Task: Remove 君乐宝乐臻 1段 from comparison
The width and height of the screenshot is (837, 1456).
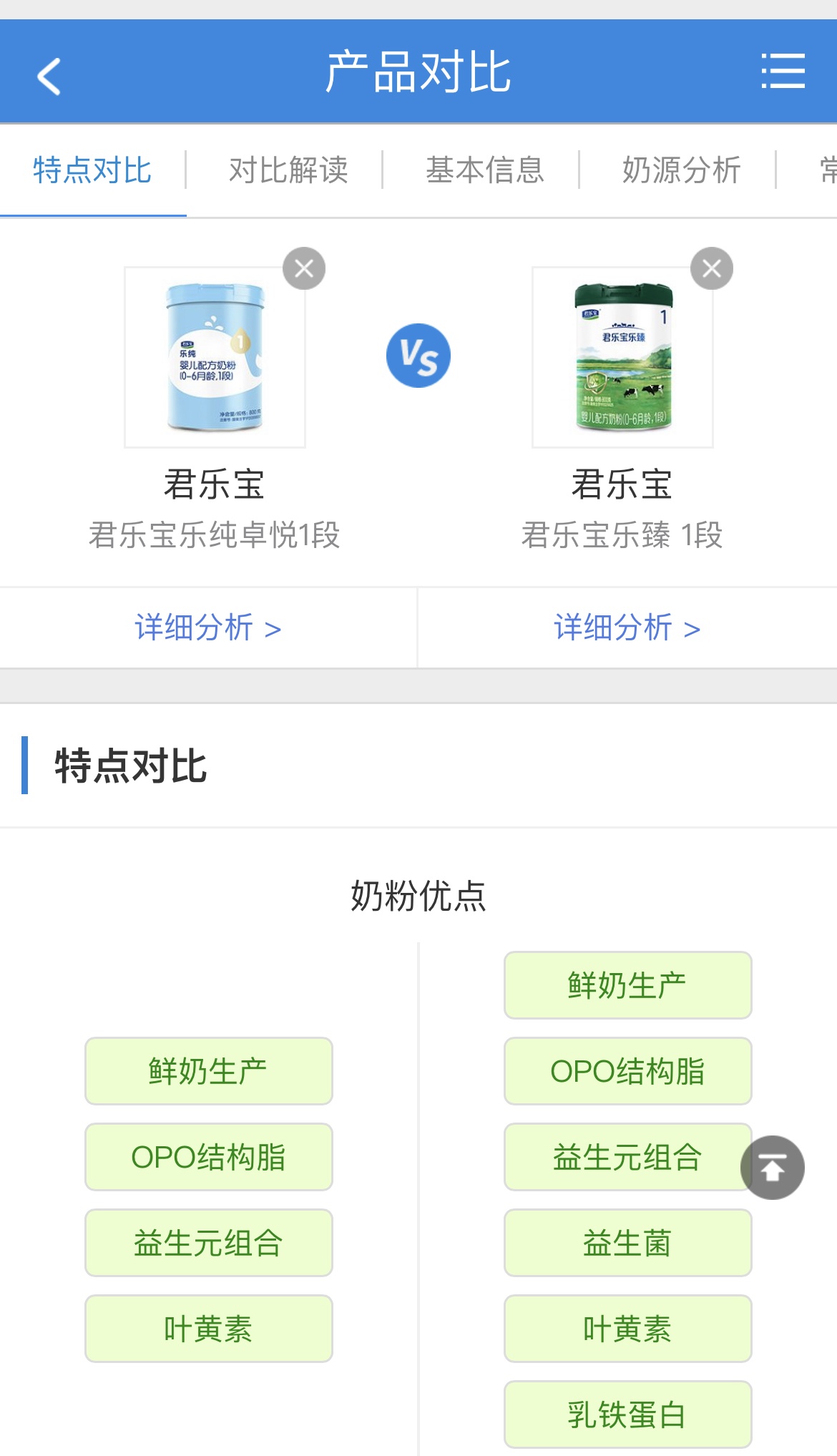Action: point(711,268)
